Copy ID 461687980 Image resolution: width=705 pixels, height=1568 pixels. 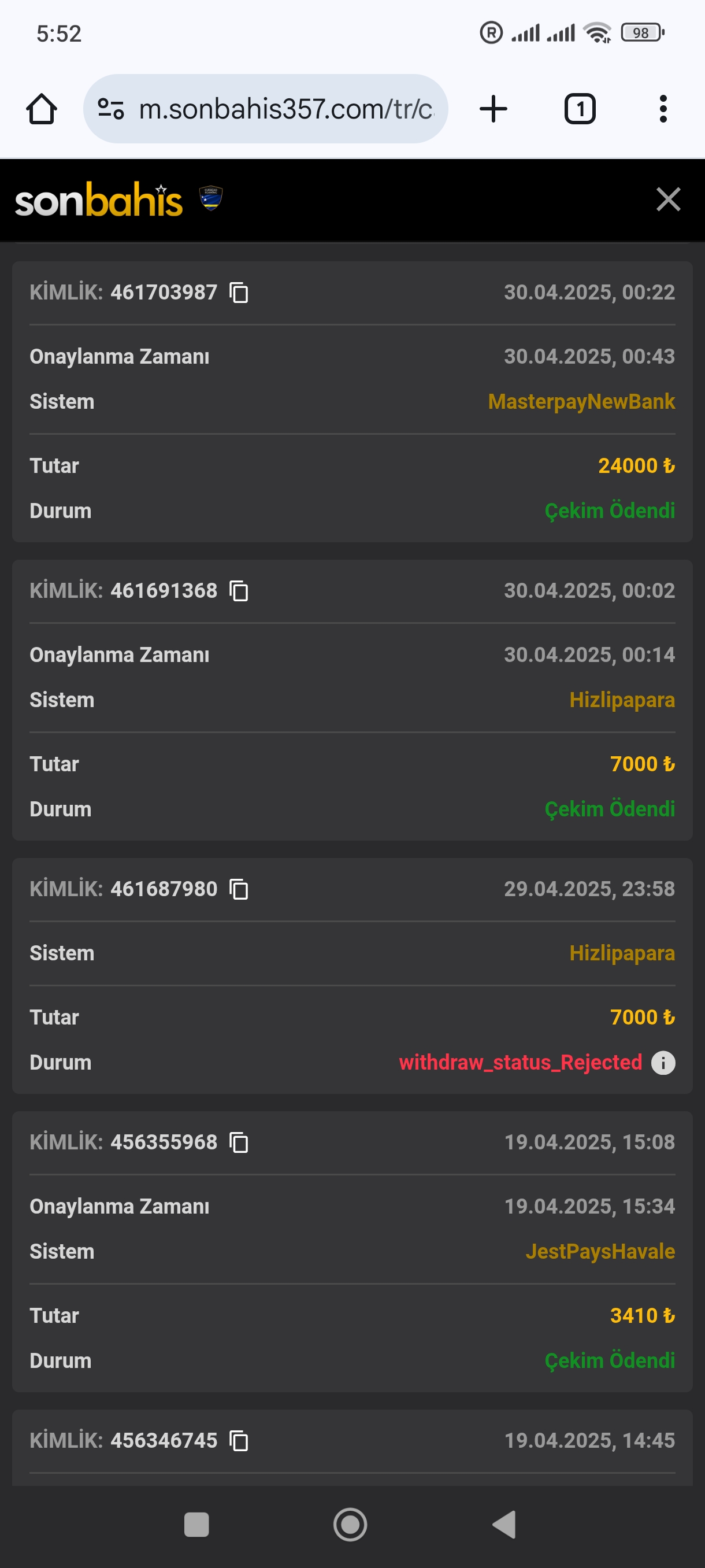(239, 889)
